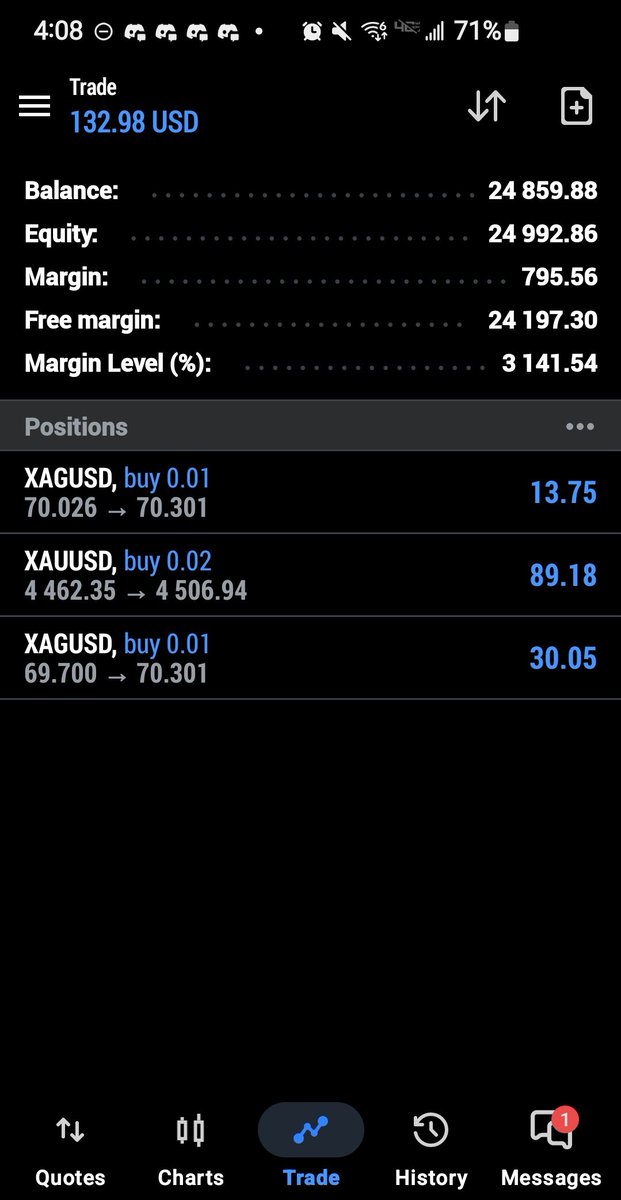Switch to the Quotes tab
Image resolution: width=621 pixels, height=1200 pixels.
coord(70,1150)
